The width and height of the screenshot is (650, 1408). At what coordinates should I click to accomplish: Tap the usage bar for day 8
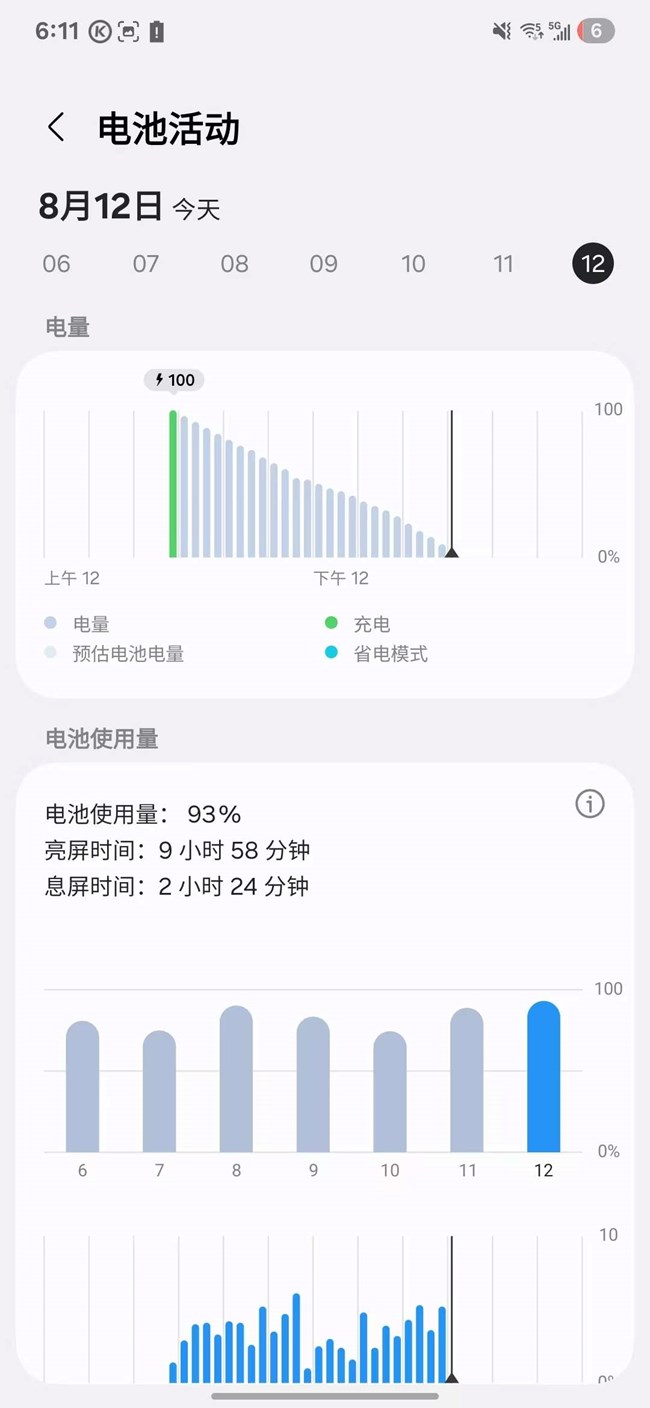tap(236, 1079)
